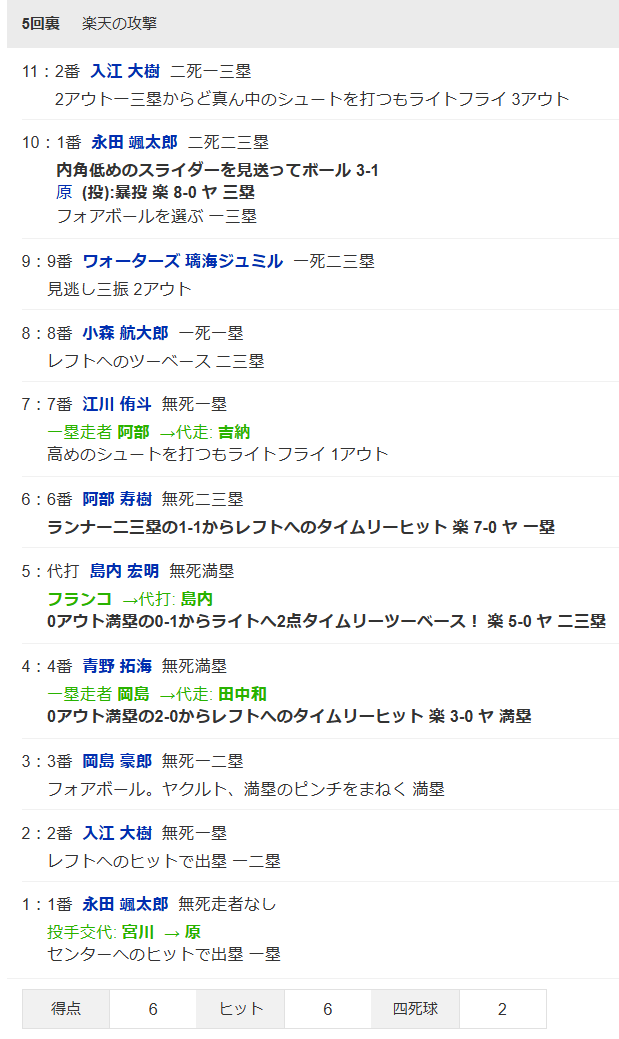Open 永田 颯太郎 link in at-bat 10
This screenshot has height=1039, width=619.
[x=134, y=142]
